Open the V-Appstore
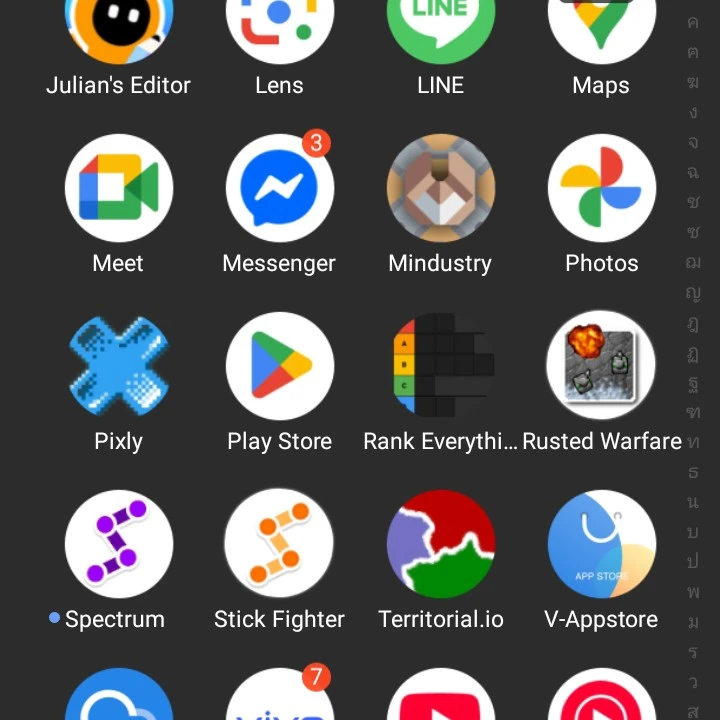 601,544
